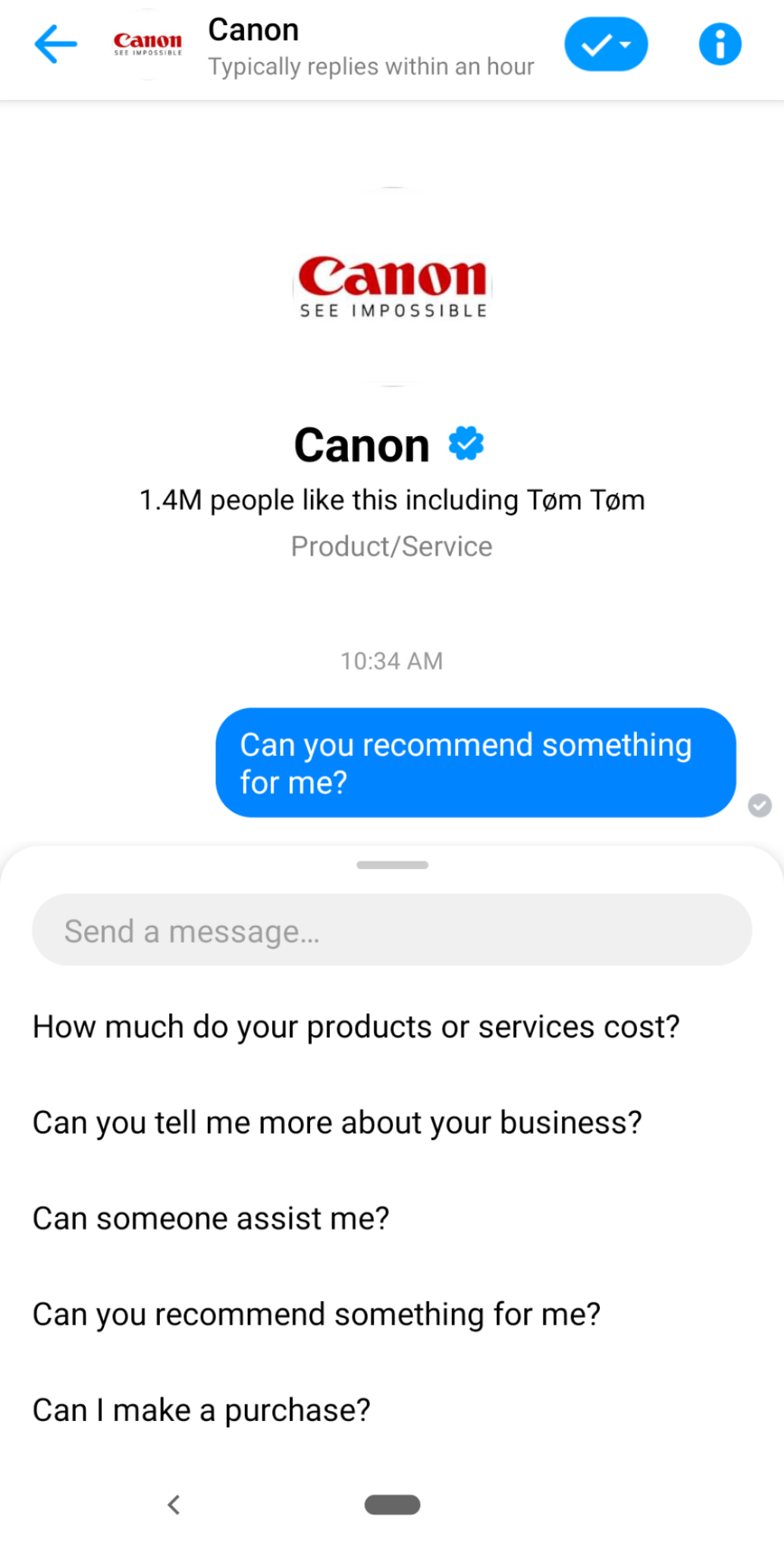Tap the Canon See Impossible logo image
This screenshot has width=784, height=1553.
coord(392,287)
